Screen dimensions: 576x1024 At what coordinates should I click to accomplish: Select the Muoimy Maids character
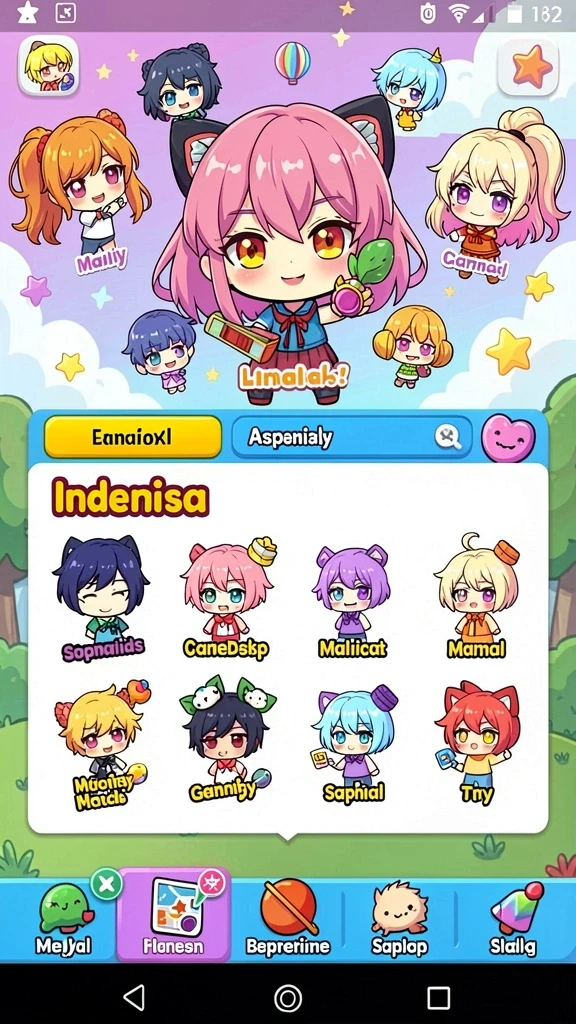pos(103,744)
